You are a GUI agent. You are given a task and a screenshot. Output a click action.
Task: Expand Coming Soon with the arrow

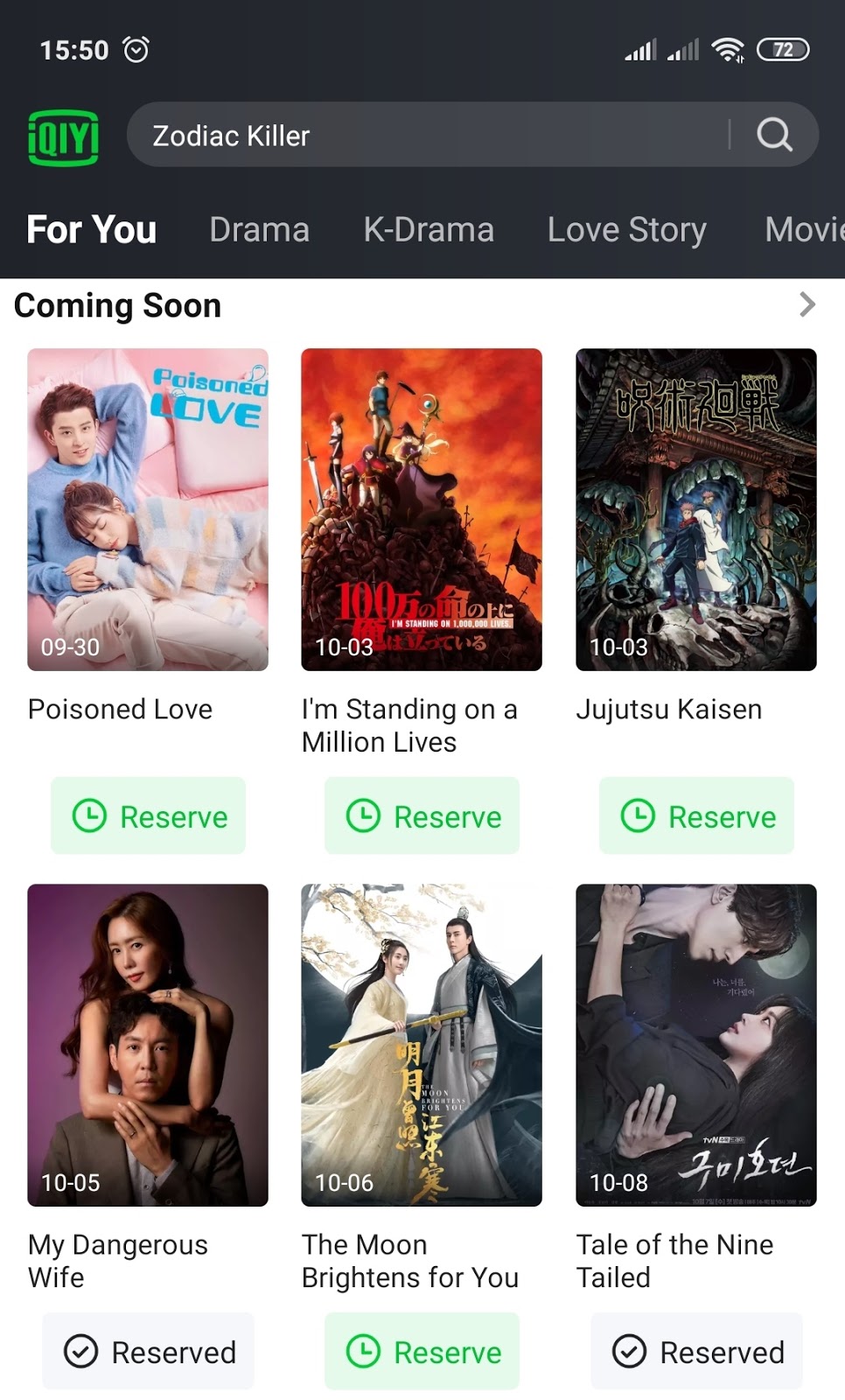click(807, 304)
